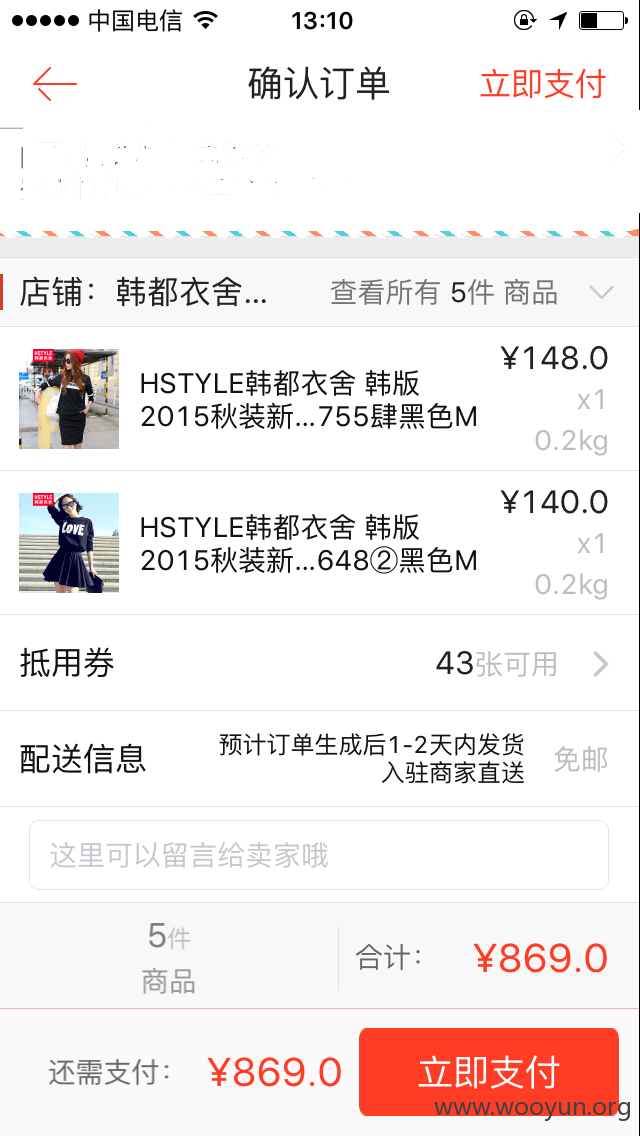
Task: Open the ¥140.0 HSTYLE product
Action: point(320,543)
